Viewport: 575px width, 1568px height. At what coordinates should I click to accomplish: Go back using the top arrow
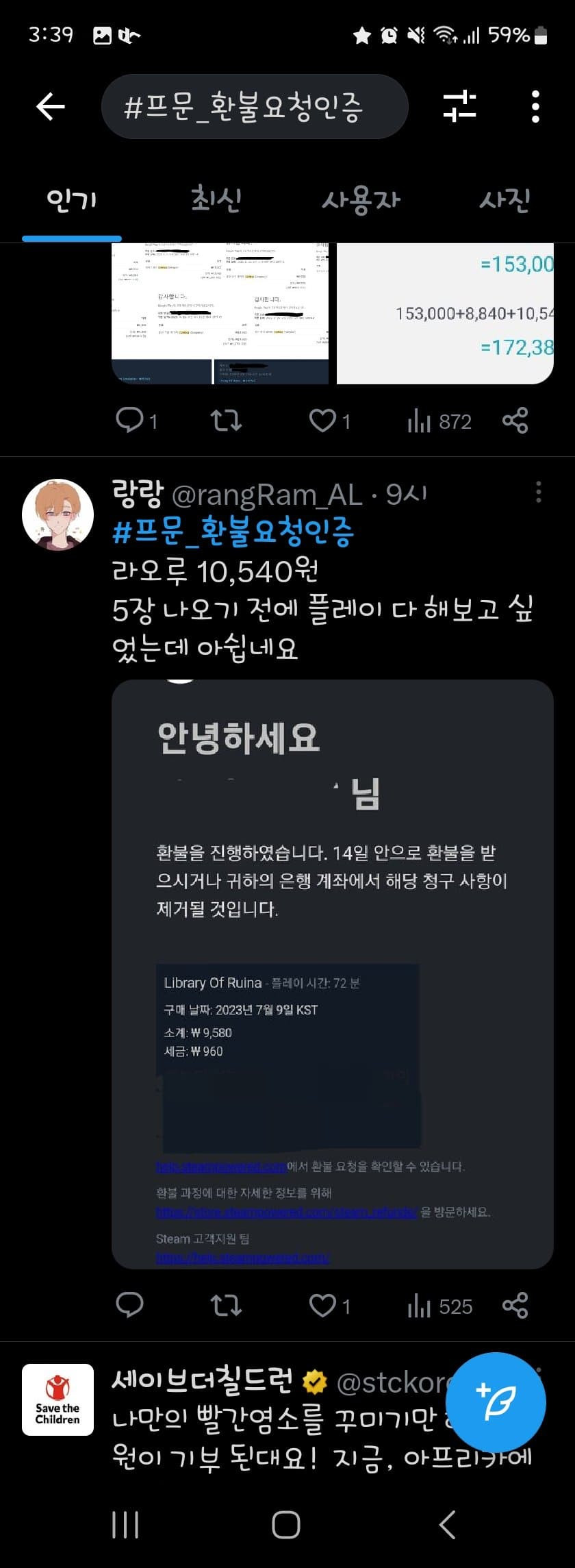pyautogui.click(x=50, y=107)
